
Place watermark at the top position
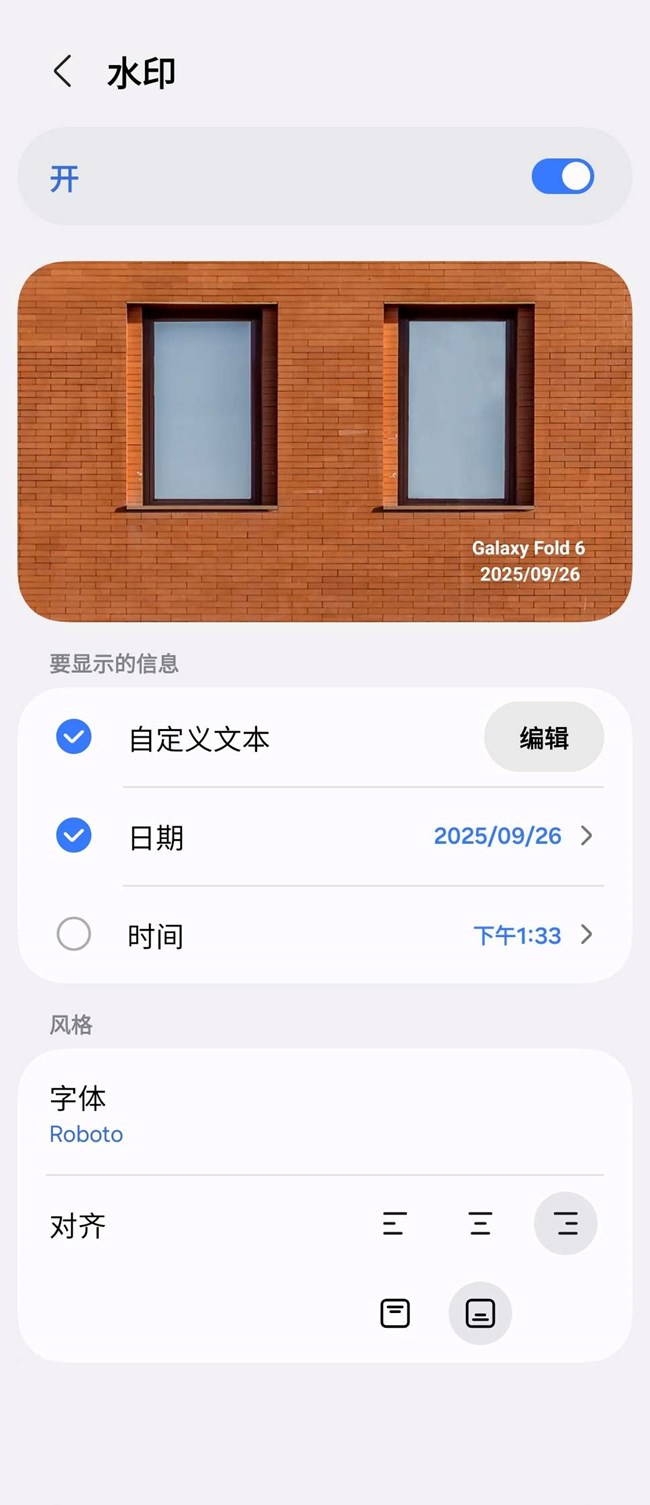[395, 1313]
